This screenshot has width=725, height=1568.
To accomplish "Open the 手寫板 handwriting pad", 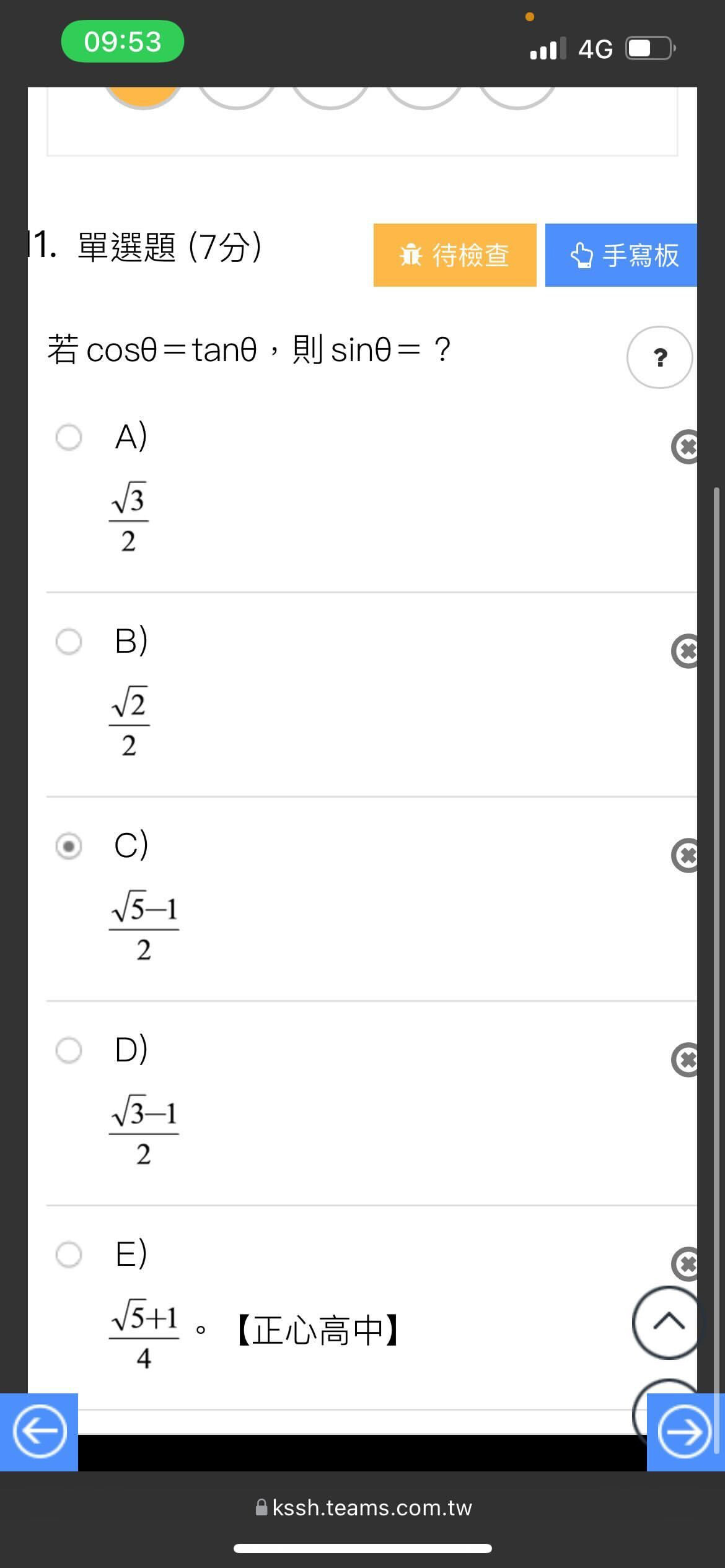I will pyautogui.click(x=621, y=255).
